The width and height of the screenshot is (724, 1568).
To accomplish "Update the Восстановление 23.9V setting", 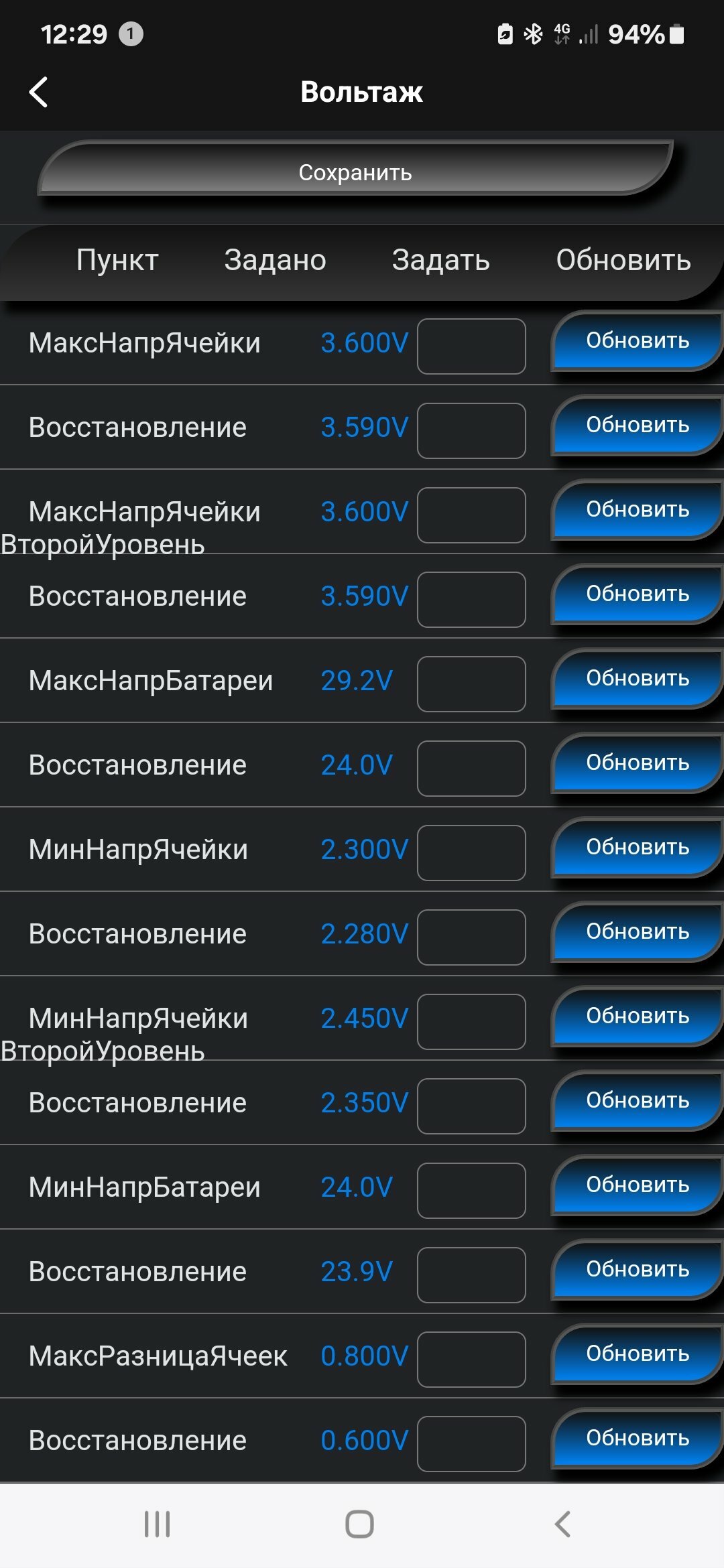I will [x=636, y=1269].
